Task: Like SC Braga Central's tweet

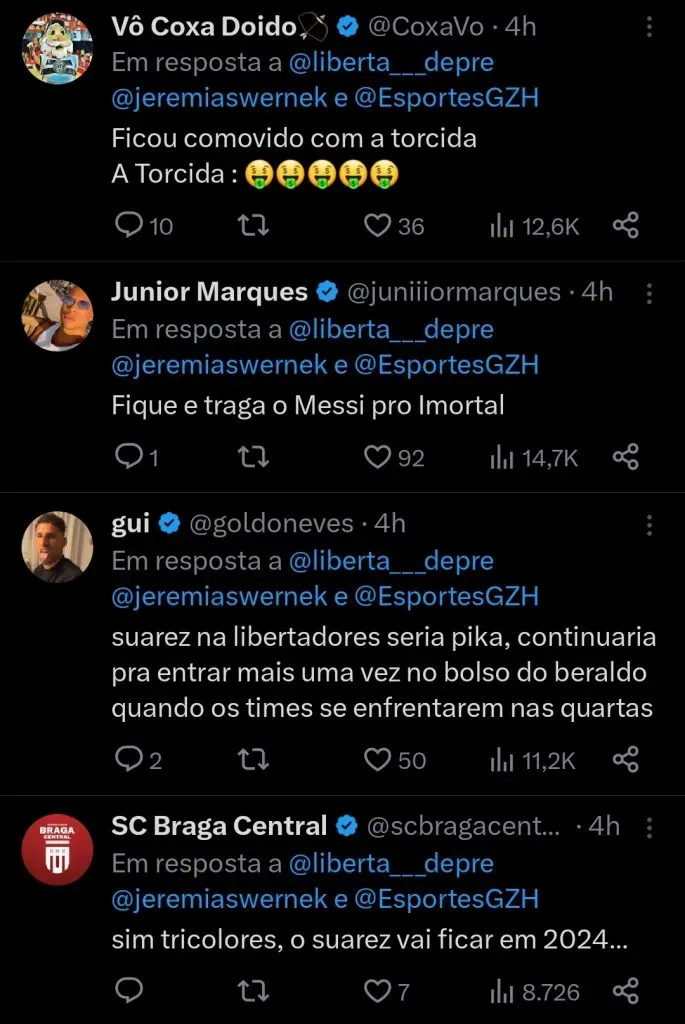Action: (377, 991)
